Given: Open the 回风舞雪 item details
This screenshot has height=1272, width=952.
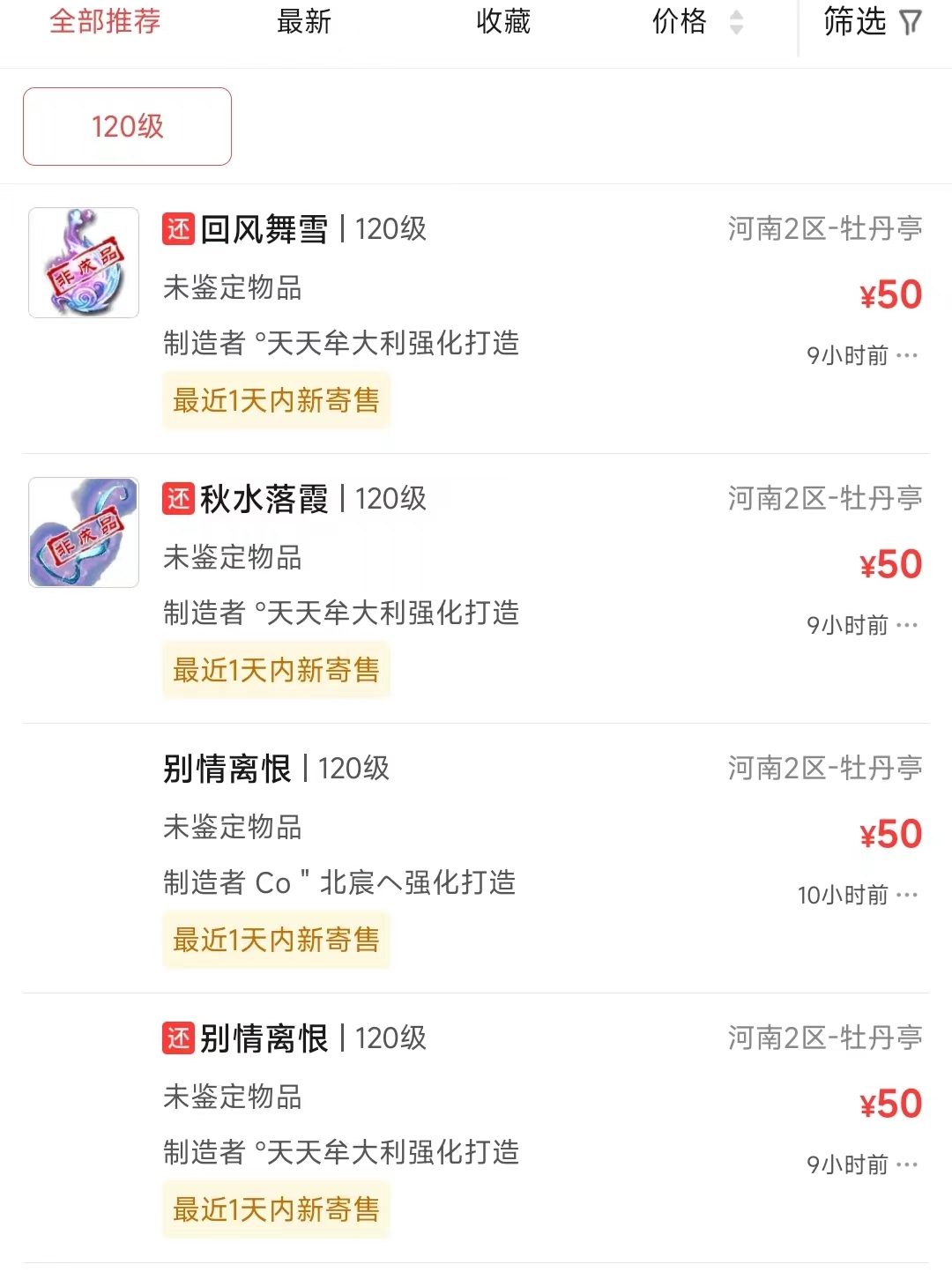Looking at the screenshot, I should pos(264,229).
